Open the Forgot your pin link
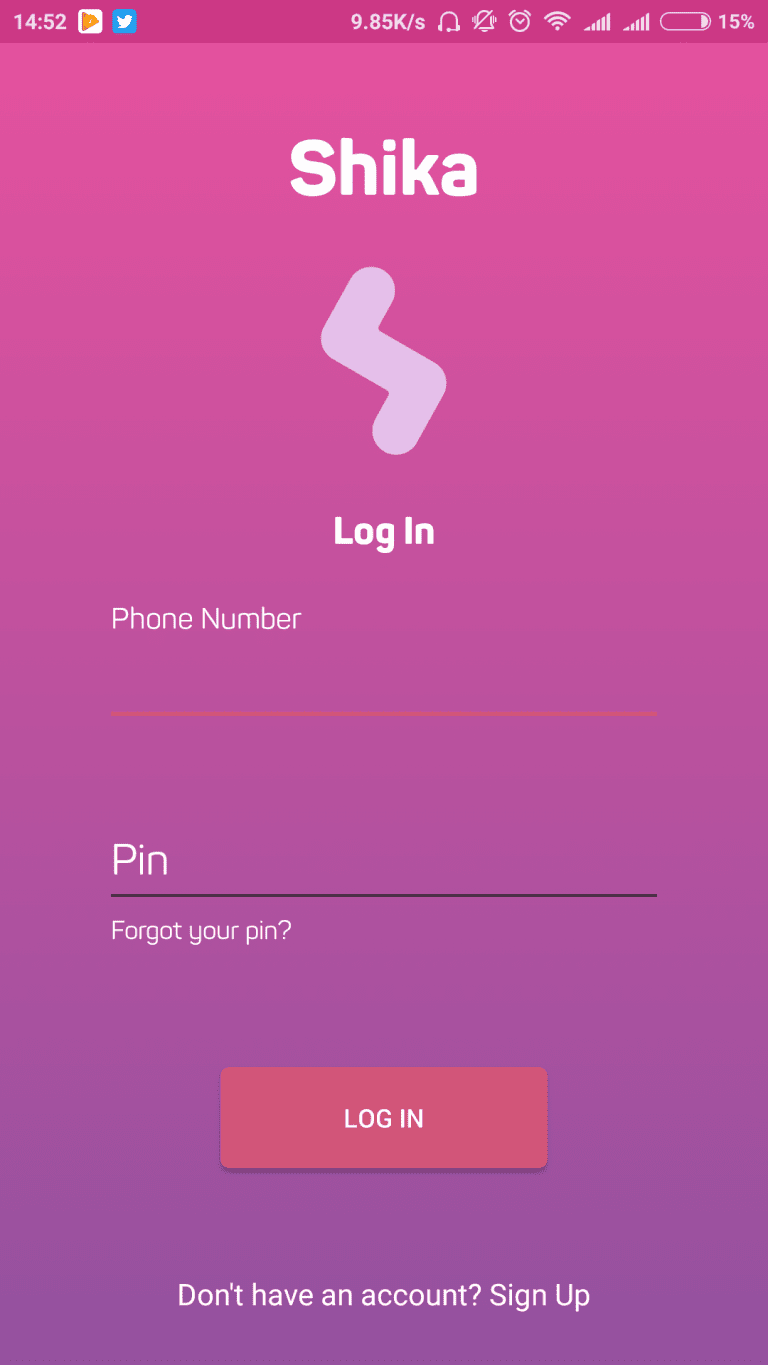This screenshot has width=768, height=1365. point(201,932)
